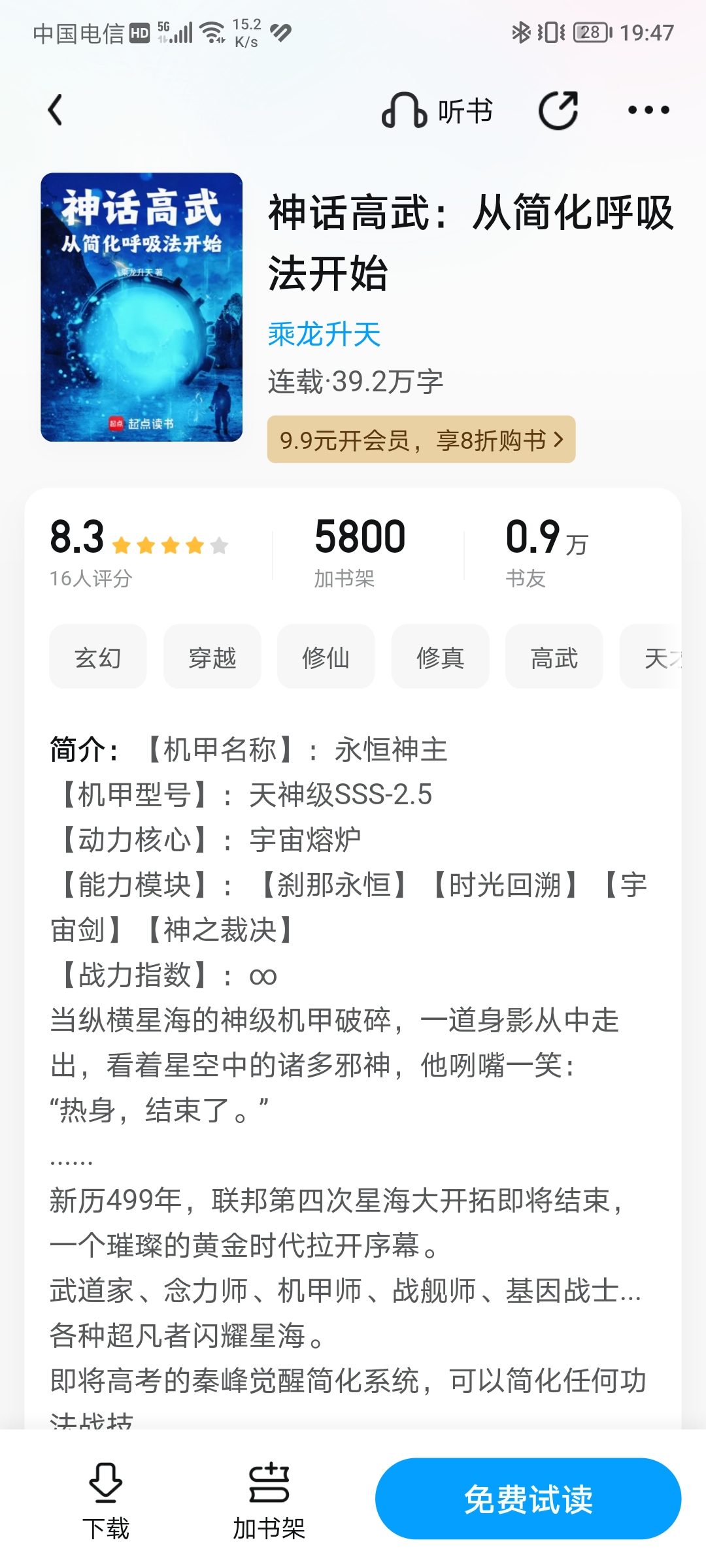The height and width of the screenshot is (1568, 706).
Task: View the 8.3 rating details
Action: [139, 550]
